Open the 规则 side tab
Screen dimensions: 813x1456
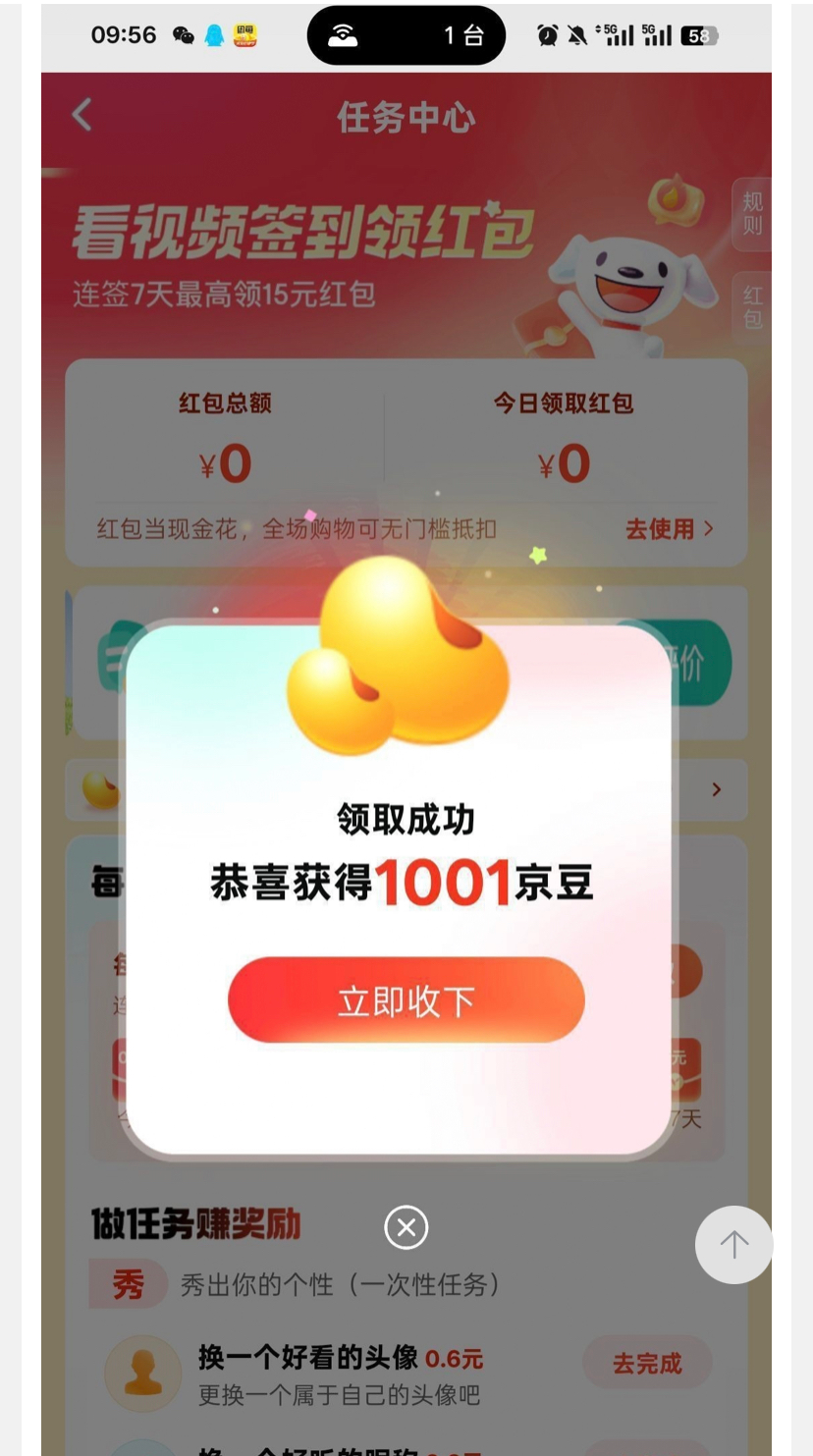(752, 213)
